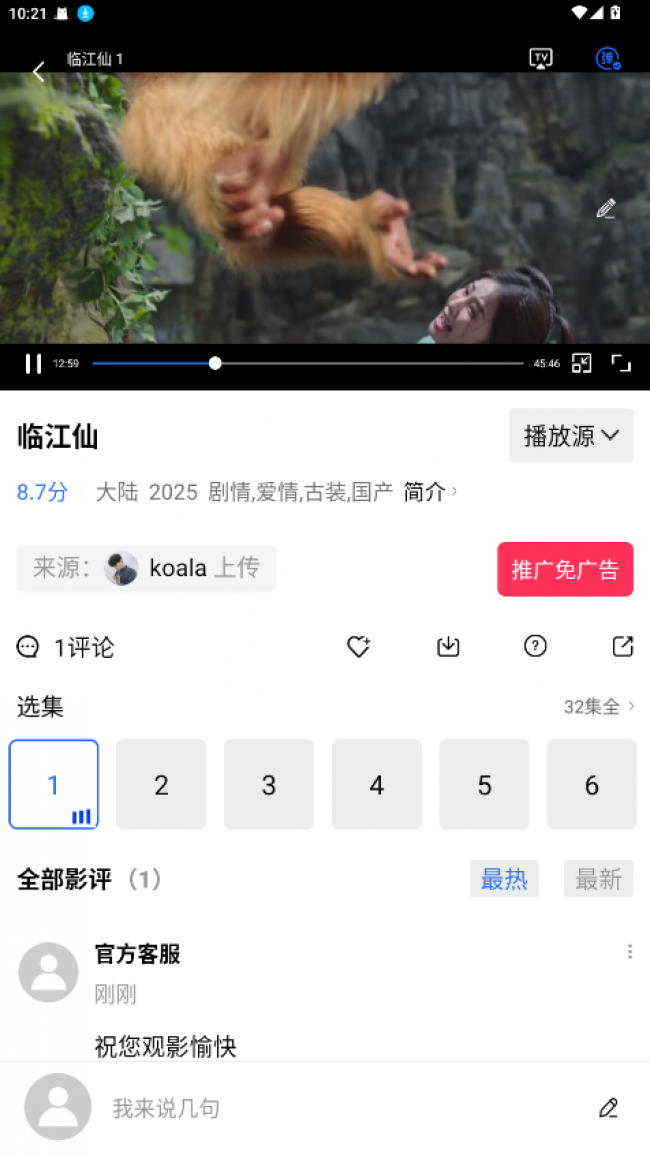
Task: Expand the 简介 introduction
Action: pyautogui.click(x=430, y=492)
